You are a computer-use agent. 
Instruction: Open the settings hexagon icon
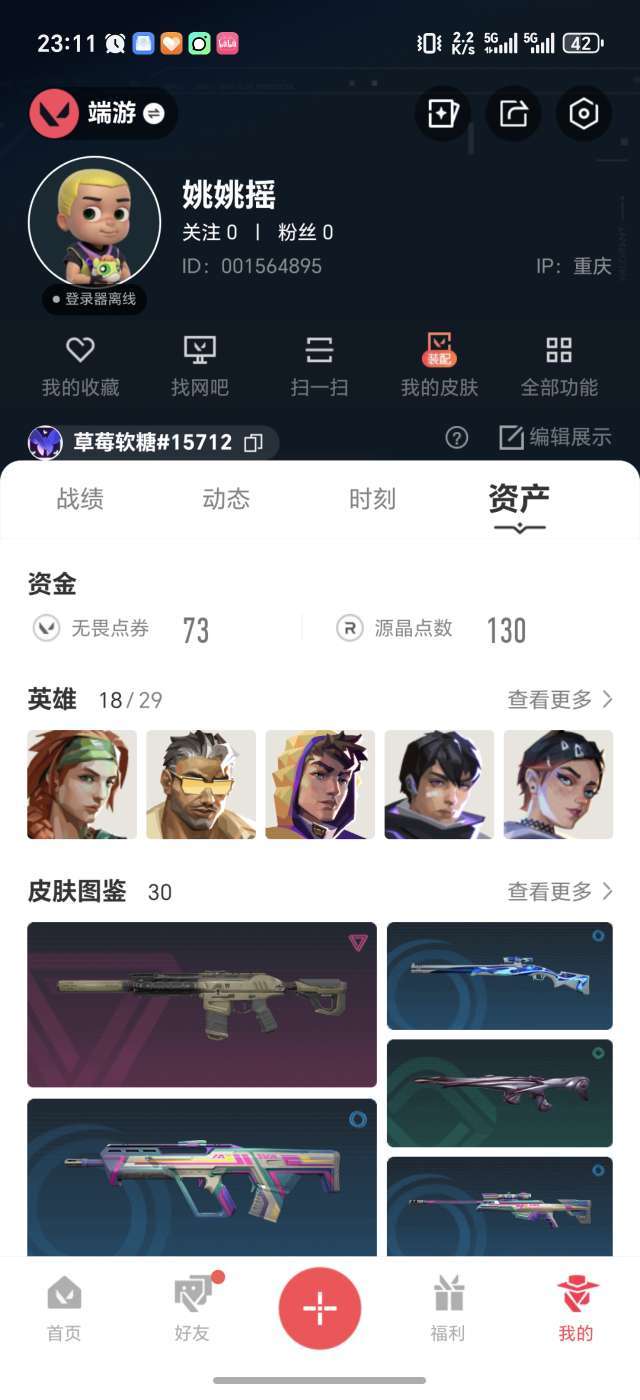583,114
